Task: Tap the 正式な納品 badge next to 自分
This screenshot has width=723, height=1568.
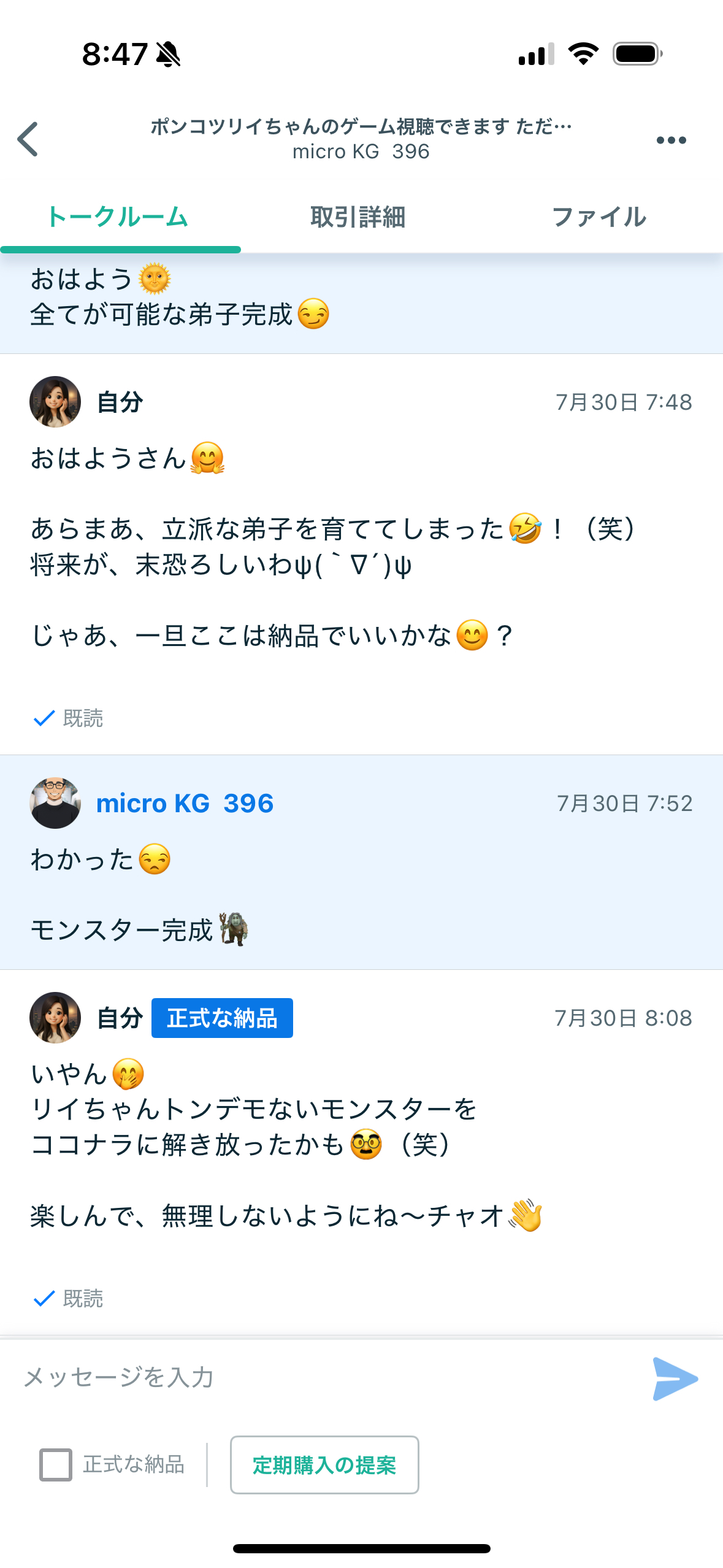Action: click(x=222, y=1018)
